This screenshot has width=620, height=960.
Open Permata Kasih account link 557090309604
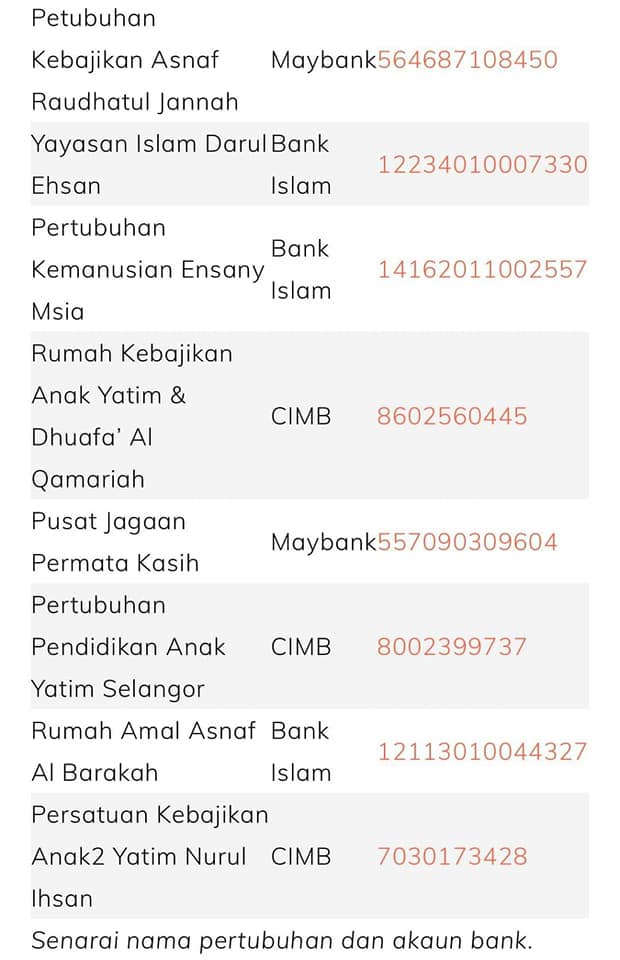pyautogui.click(x=467, y=542)
